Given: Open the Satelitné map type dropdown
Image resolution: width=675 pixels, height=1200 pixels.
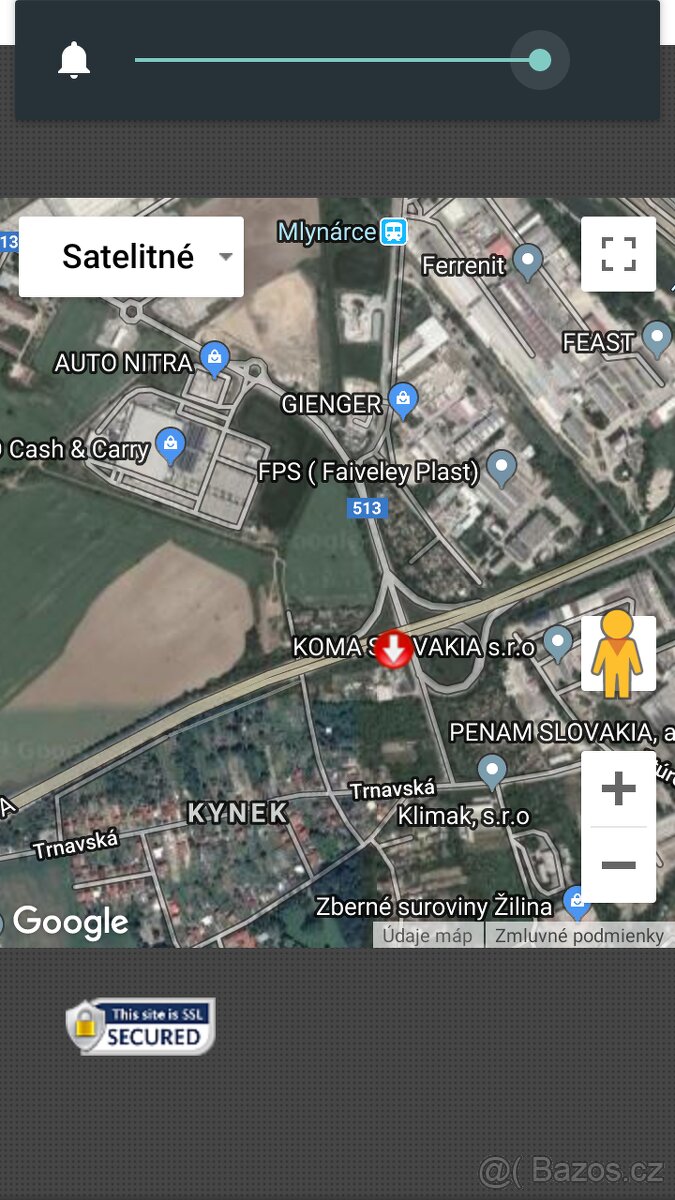Looking at the screenshot, I should pos(131,257).
